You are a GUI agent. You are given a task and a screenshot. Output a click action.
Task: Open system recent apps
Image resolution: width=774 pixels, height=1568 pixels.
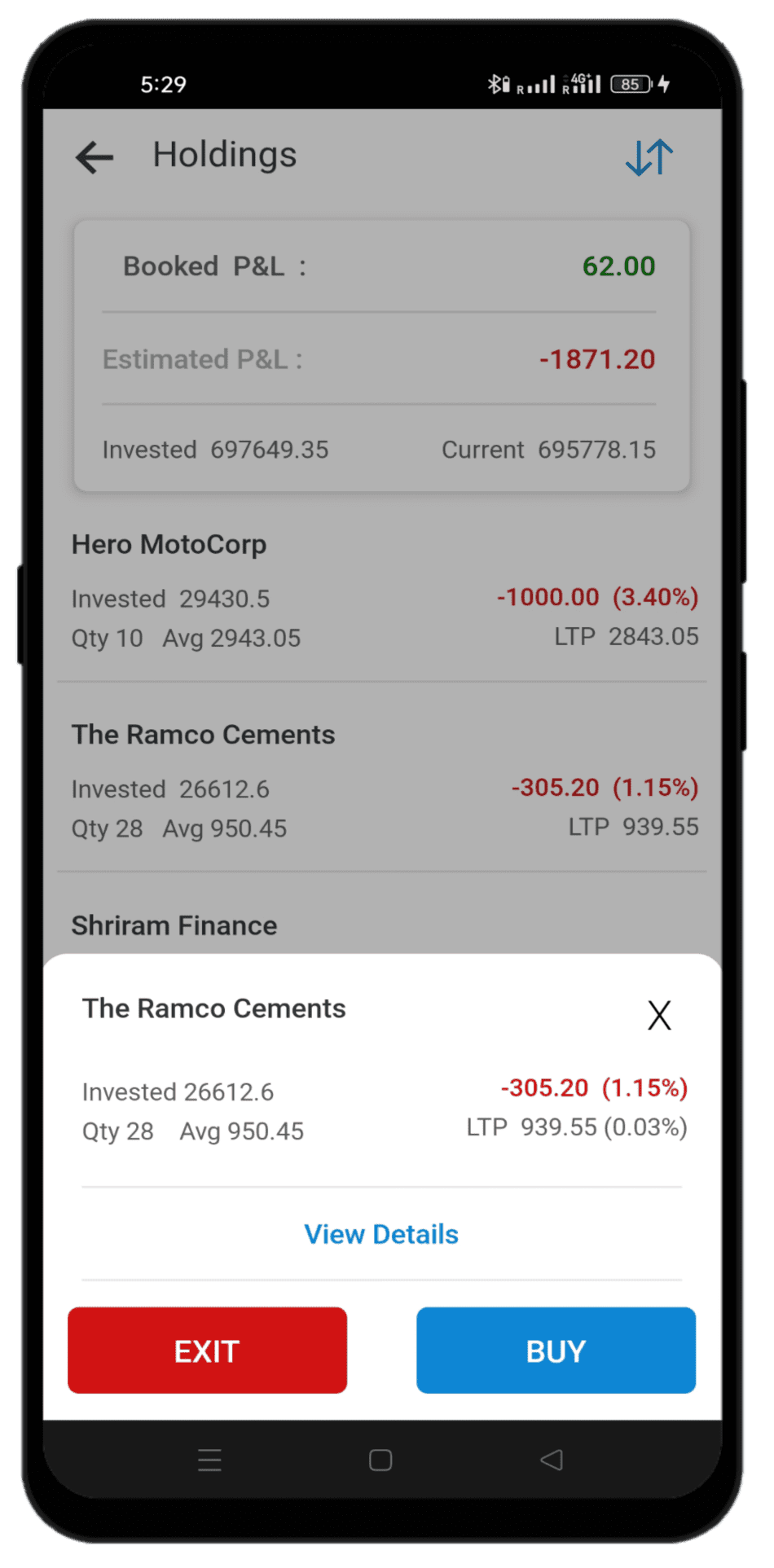(209, 1460)
